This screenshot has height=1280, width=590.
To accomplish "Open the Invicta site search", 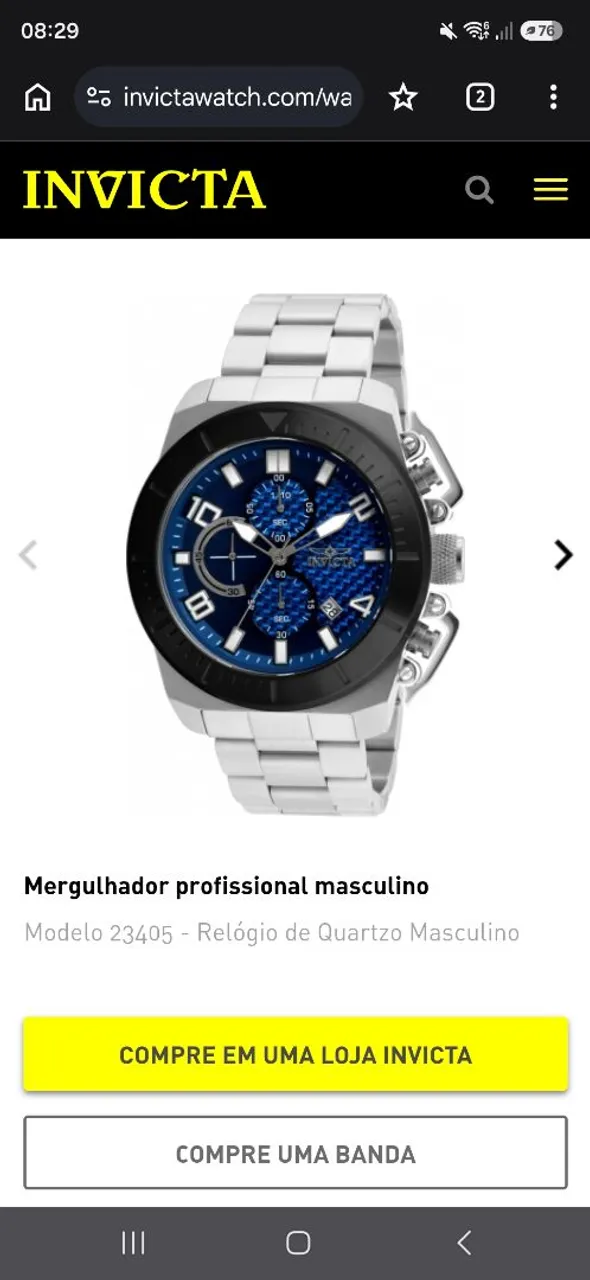I will (480, 190).
